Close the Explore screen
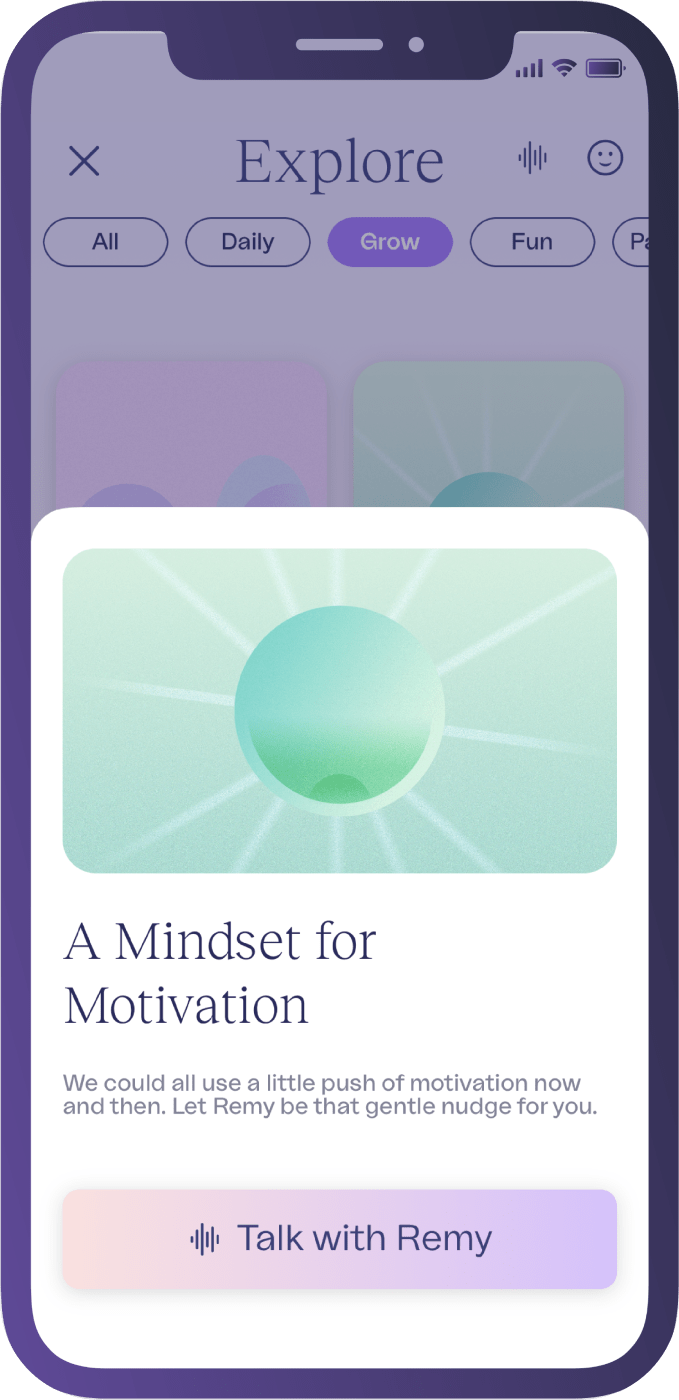Viewport: 679px width, 1400px height. pos(84,161)
